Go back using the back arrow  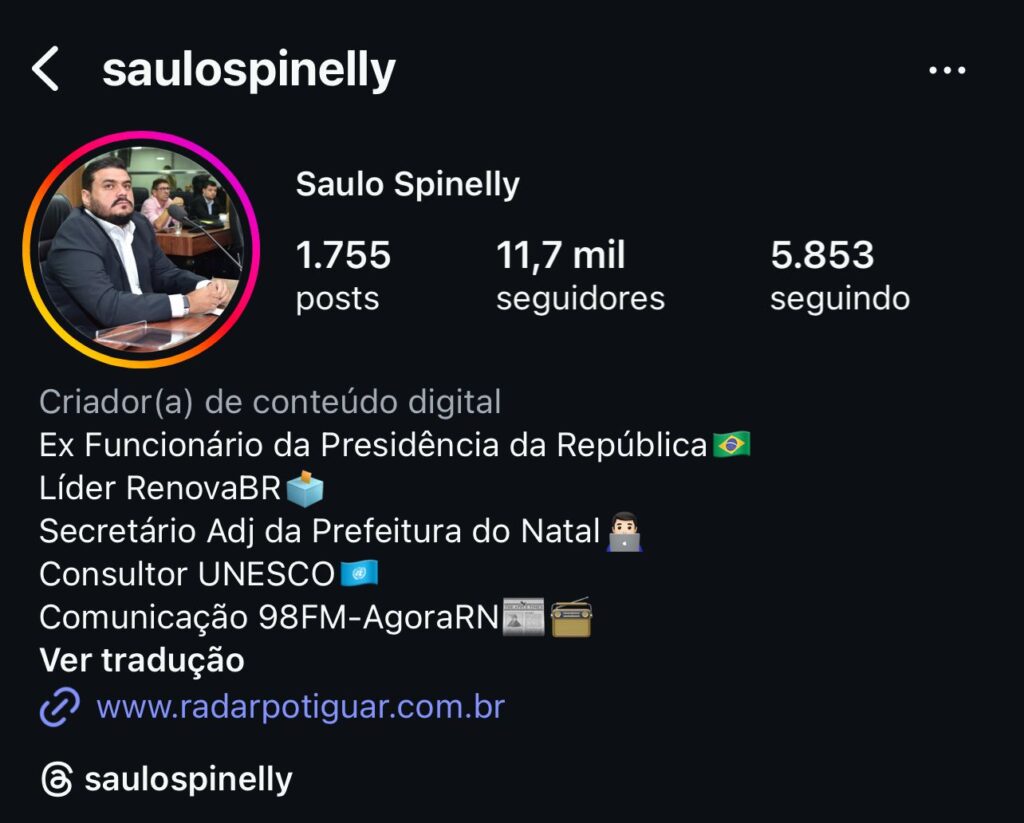pos(46,70)
